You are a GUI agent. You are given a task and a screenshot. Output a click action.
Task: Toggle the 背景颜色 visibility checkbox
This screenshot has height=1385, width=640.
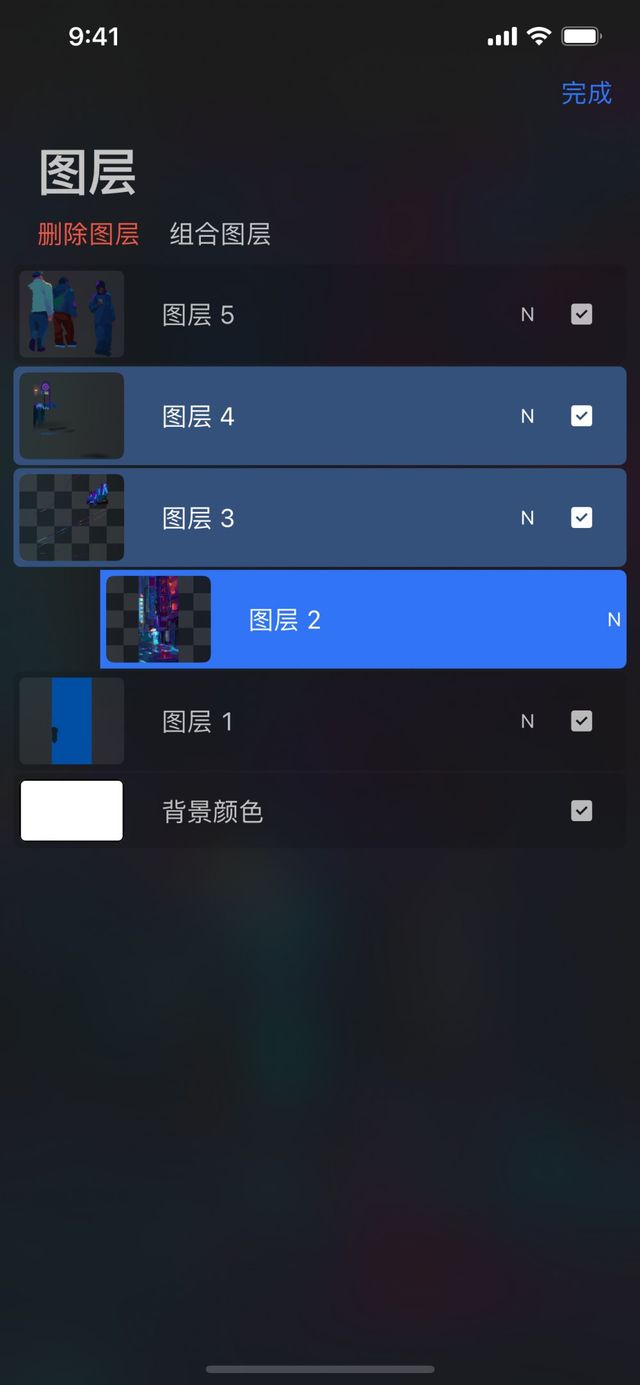point(581,811)
